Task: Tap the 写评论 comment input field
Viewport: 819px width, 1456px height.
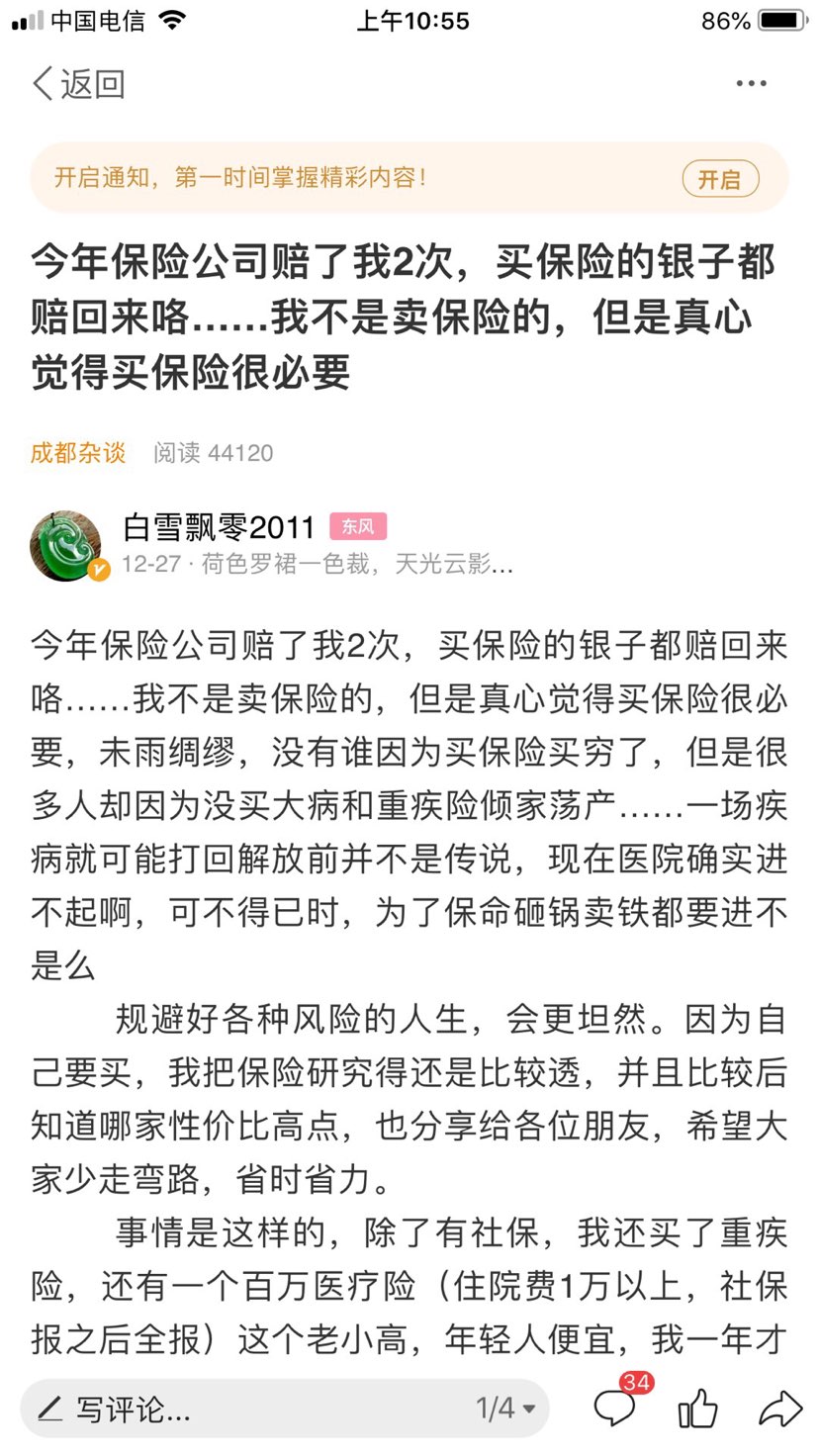Action: (198, 1409)
